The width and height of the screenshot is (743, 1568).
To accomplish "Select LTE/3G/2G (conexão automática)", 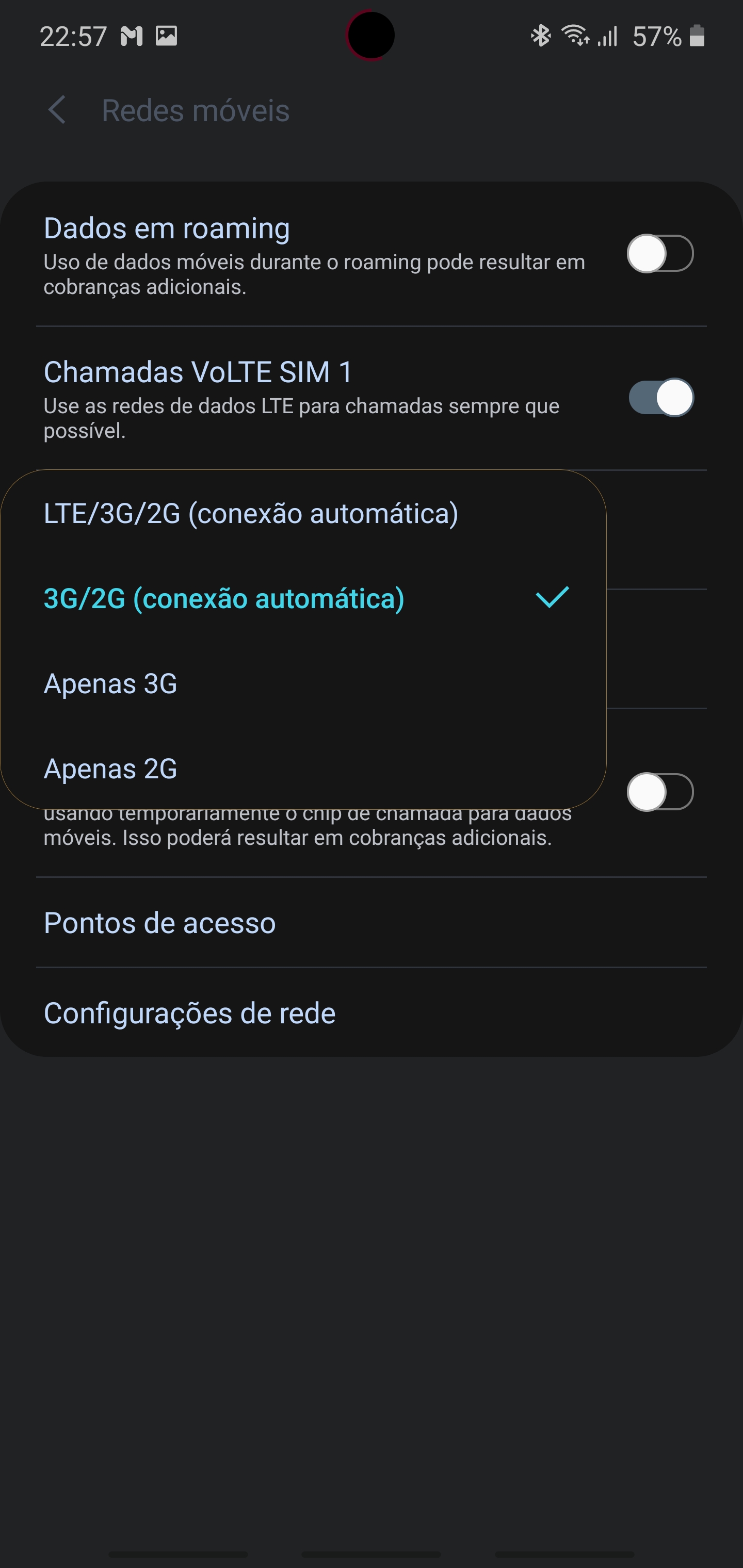I will point(303,513).
